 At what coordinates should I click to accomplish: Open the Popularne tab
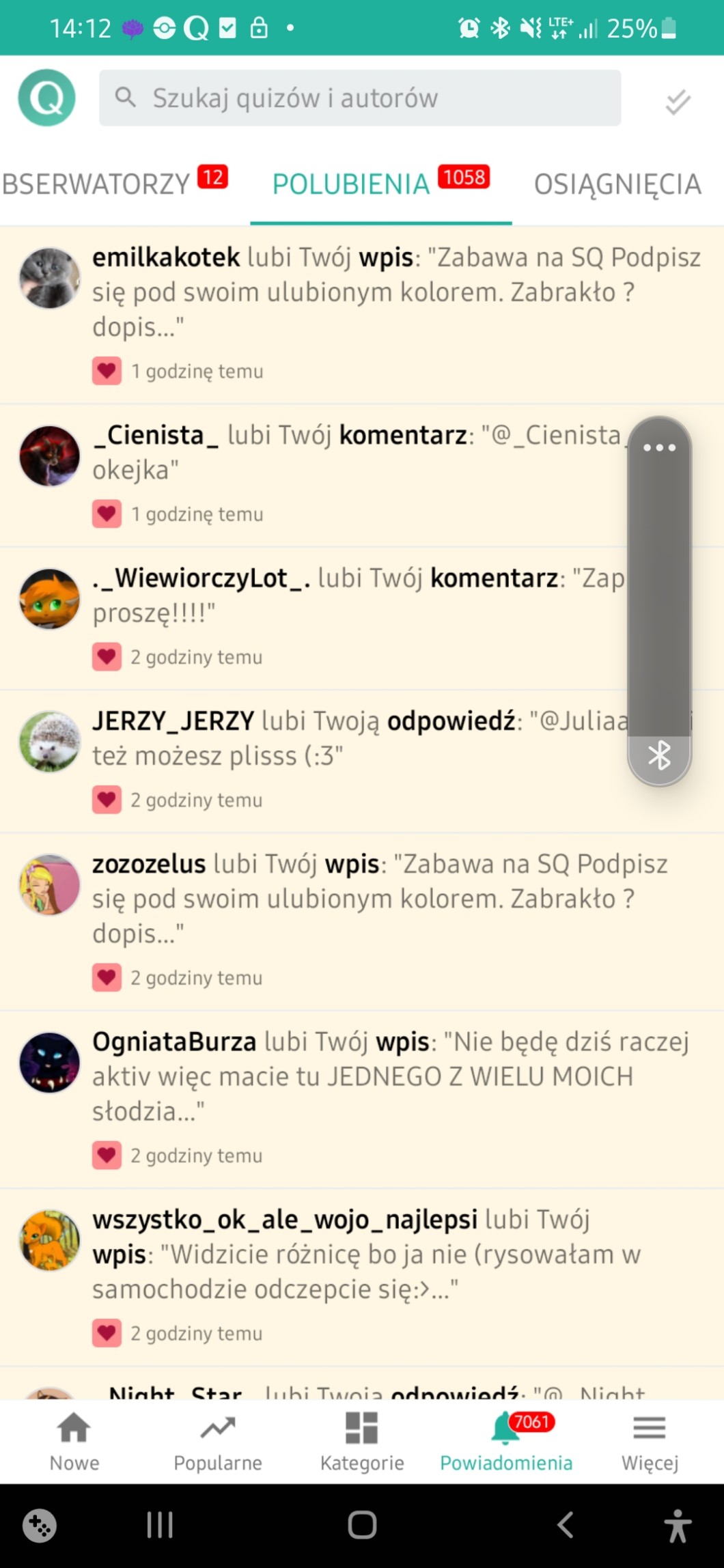pos(217,1442)
